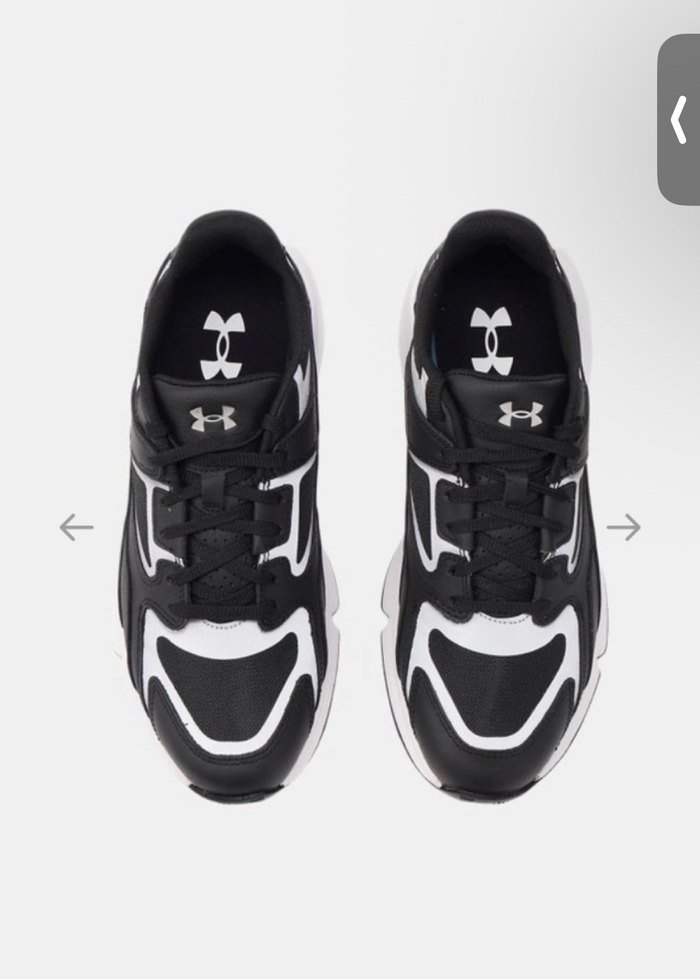Open the edge panel handle
Viewport: 700px width, 979px height.
click(679, 120)
